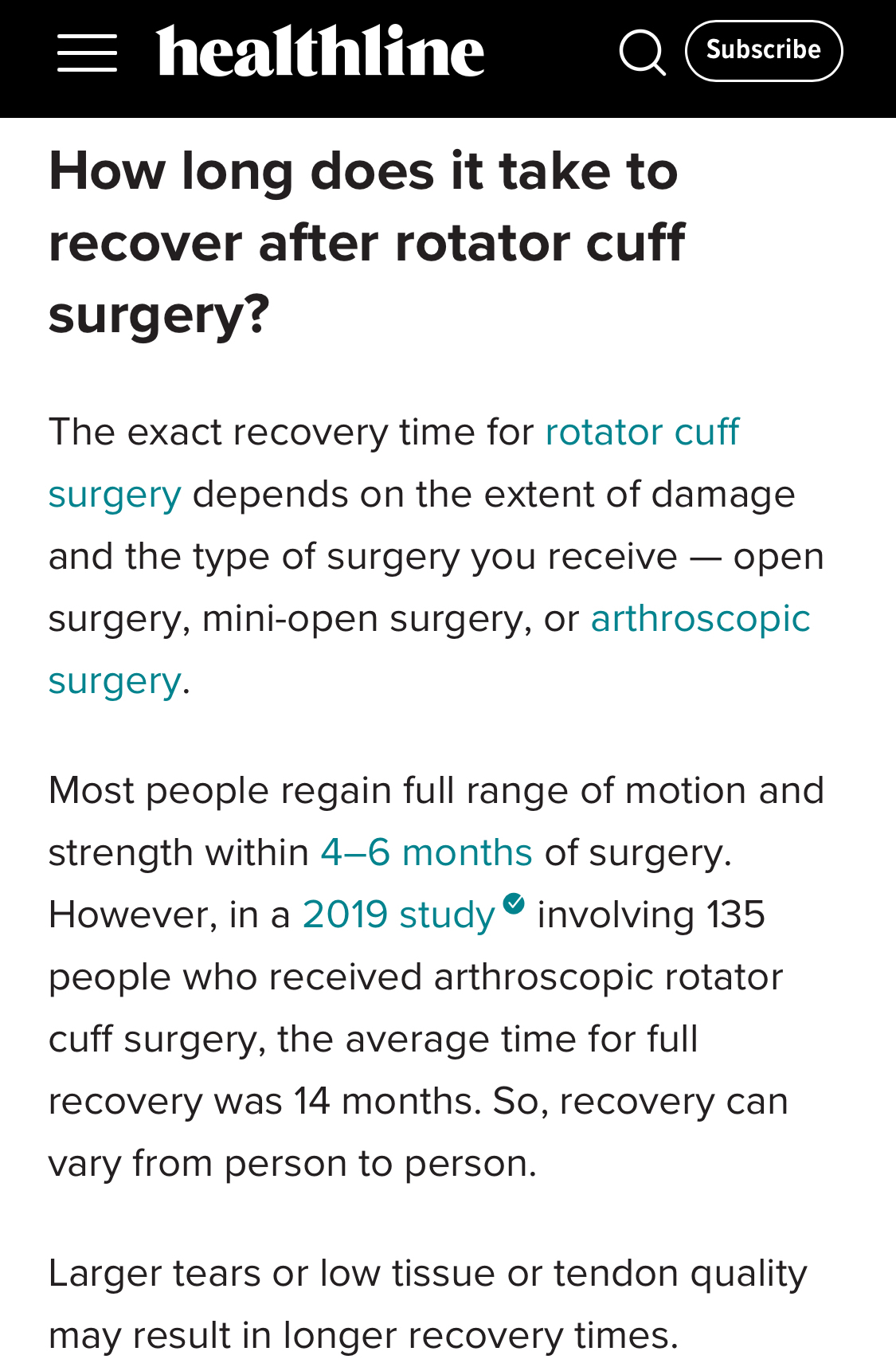View the 2019 study source

point(398,915)
